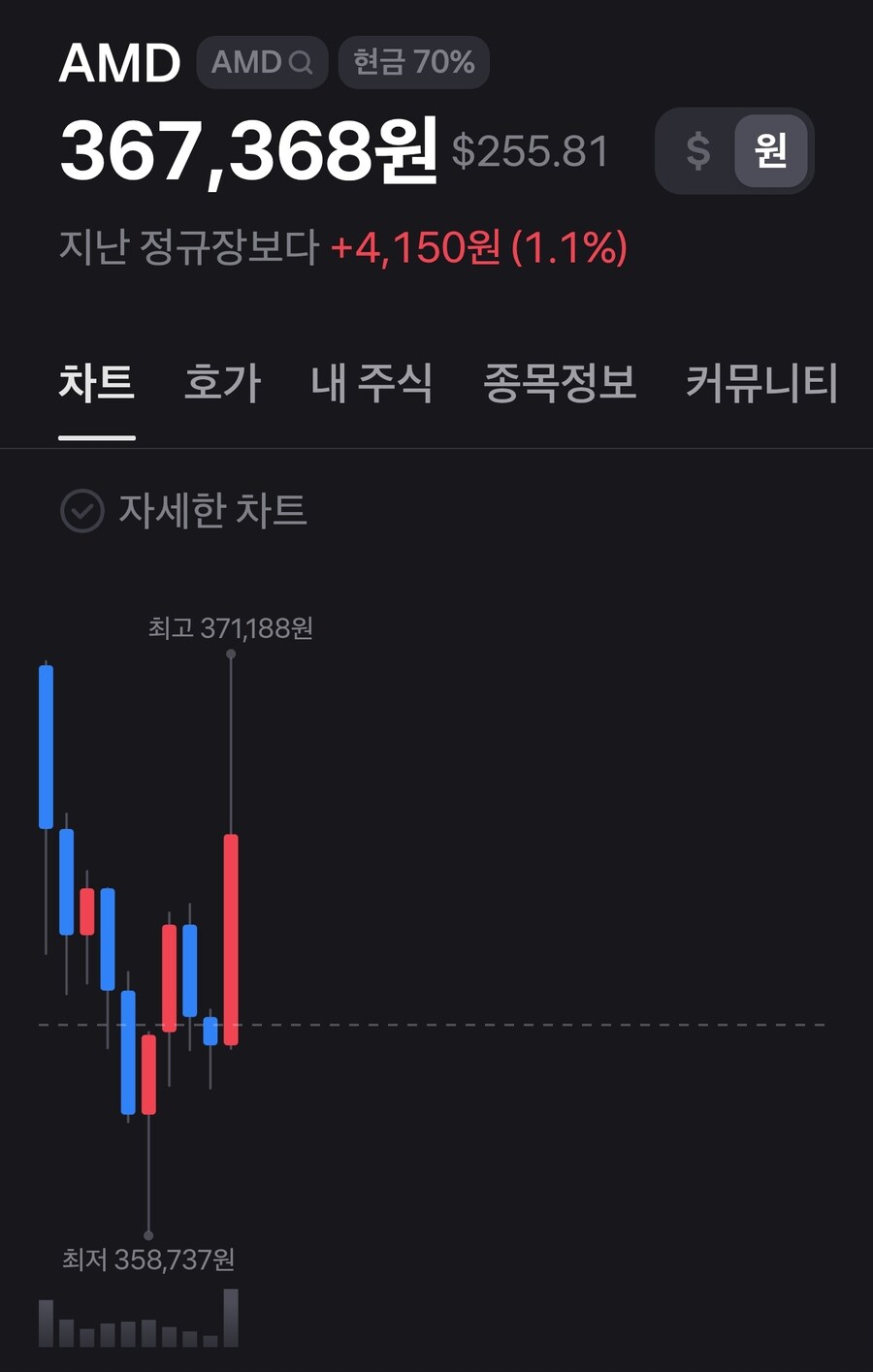The width and height of the screenshot is (873, 1372).
Task: Tap the tallest volume bar below the chart
Action: tap(230, 1319)
